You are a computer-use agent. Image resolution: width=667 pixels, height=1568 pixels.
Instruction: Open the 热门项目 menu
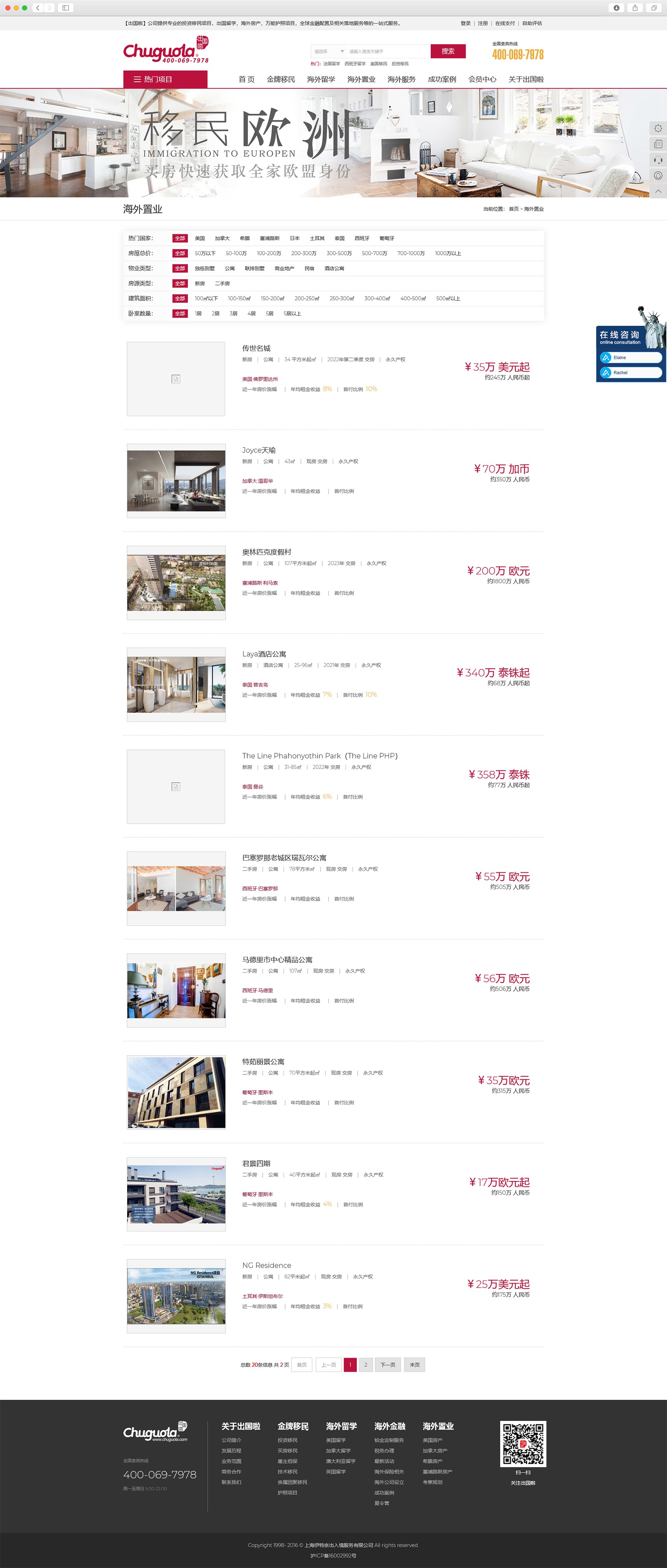(x=165, y=79)
